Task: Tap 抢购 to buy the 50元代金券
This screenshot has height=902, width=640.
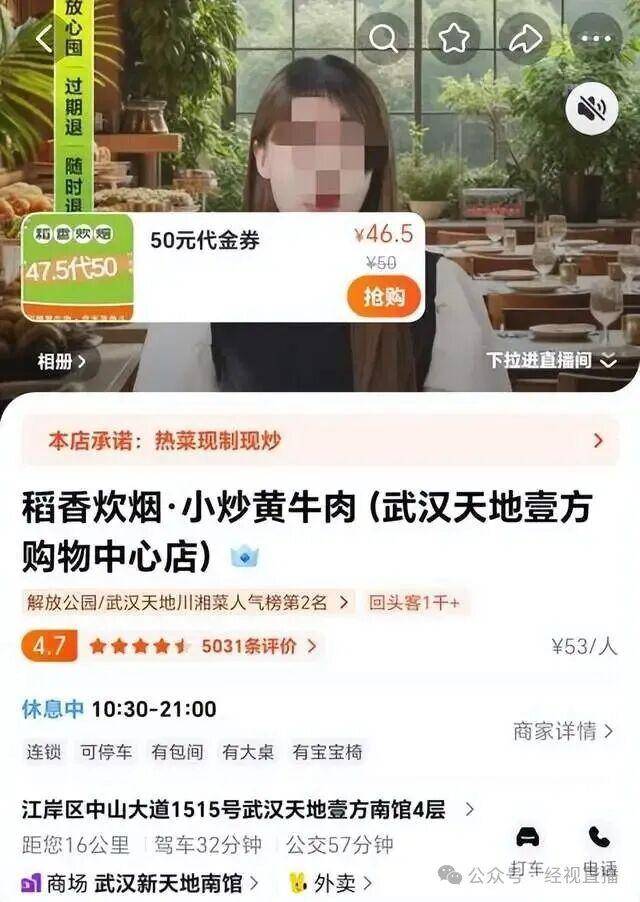Action: pyautogui.click(x=384, y=295)
